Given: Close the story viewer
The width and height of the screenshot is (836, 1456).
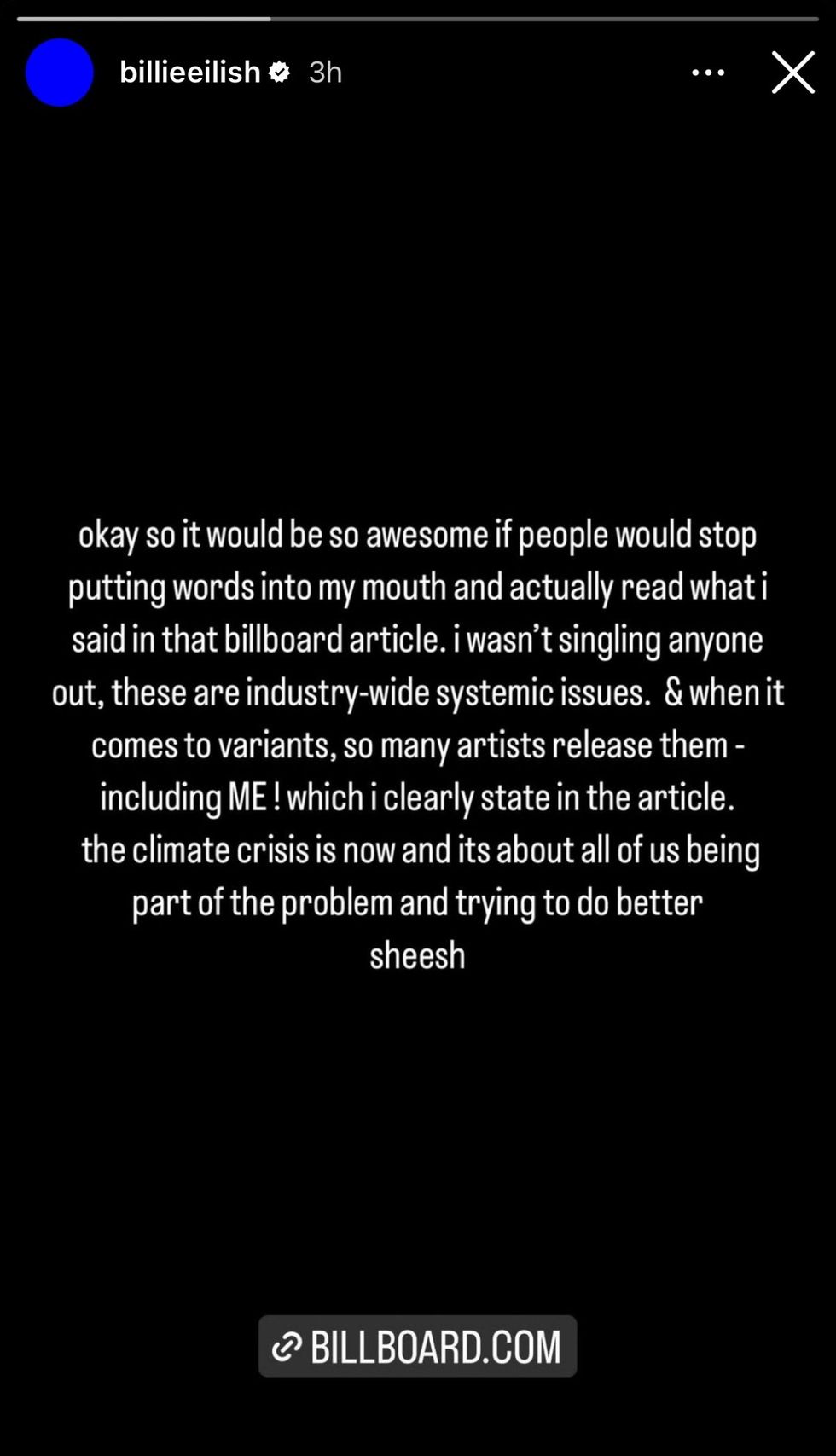Looking at the screenshot, I should pyautogui.click(x=793, y=73).
